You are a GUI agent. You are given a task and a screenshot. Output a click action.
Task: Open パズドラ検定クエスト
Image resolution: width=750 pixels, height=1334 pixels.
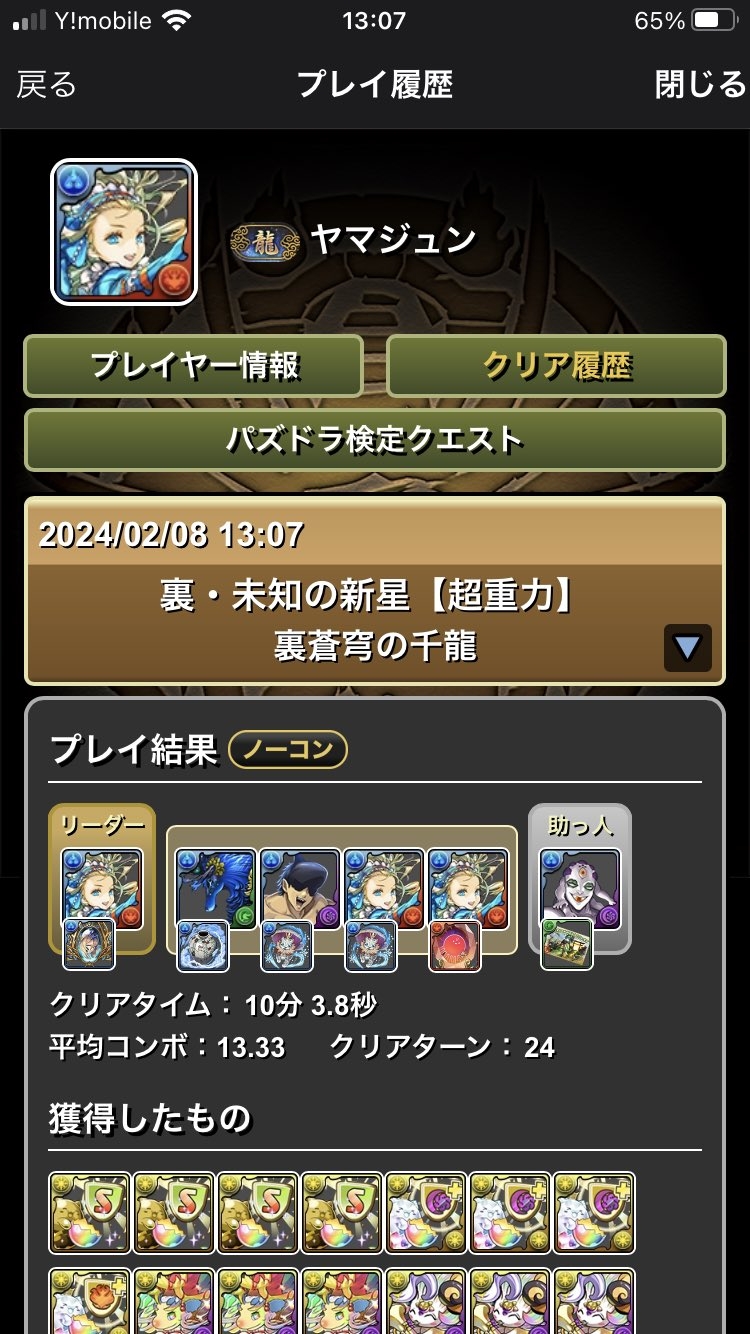coord(375,439)
